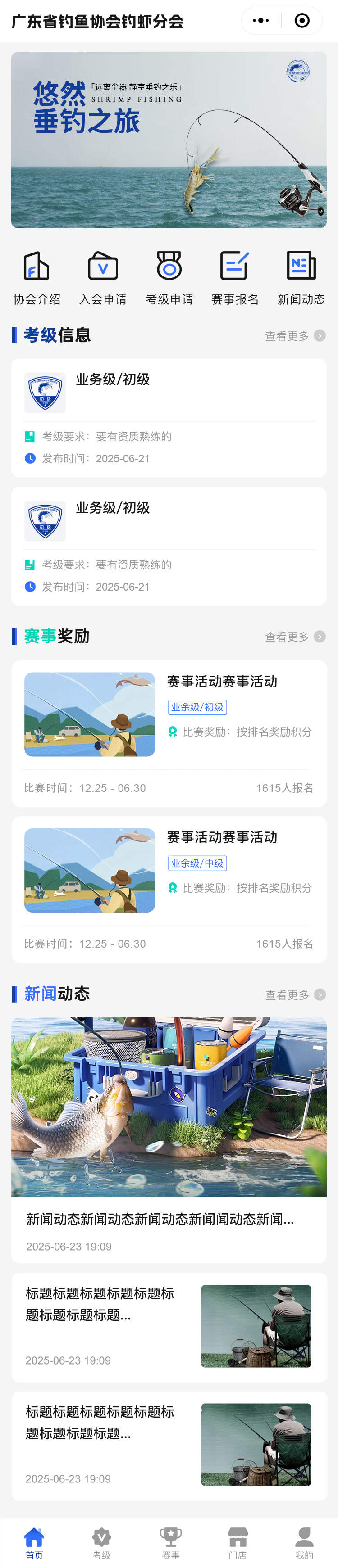Open 协会介绍 shortcut
The image size is (338, 1568).
pos(37,278)
